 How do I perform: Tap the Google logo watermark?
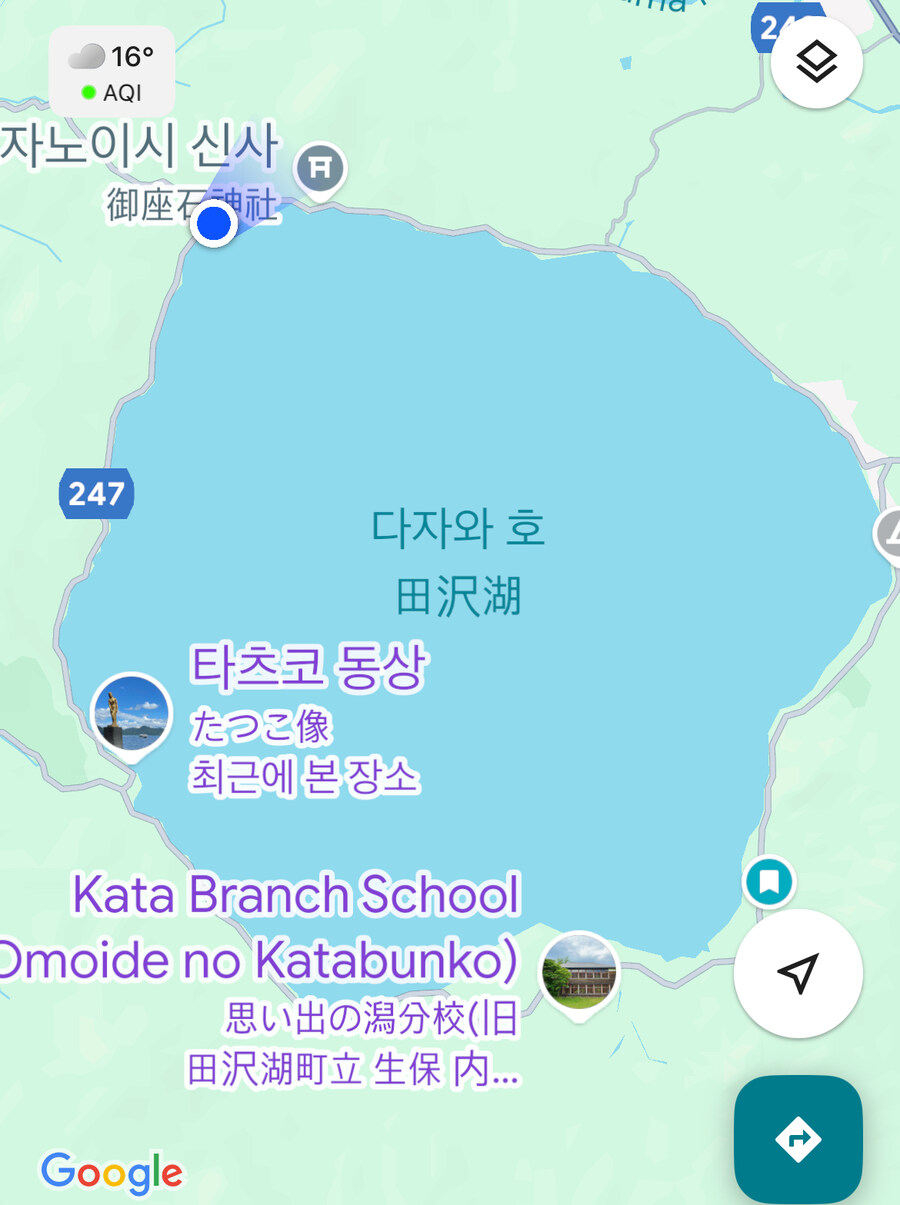pos(114,1174)
